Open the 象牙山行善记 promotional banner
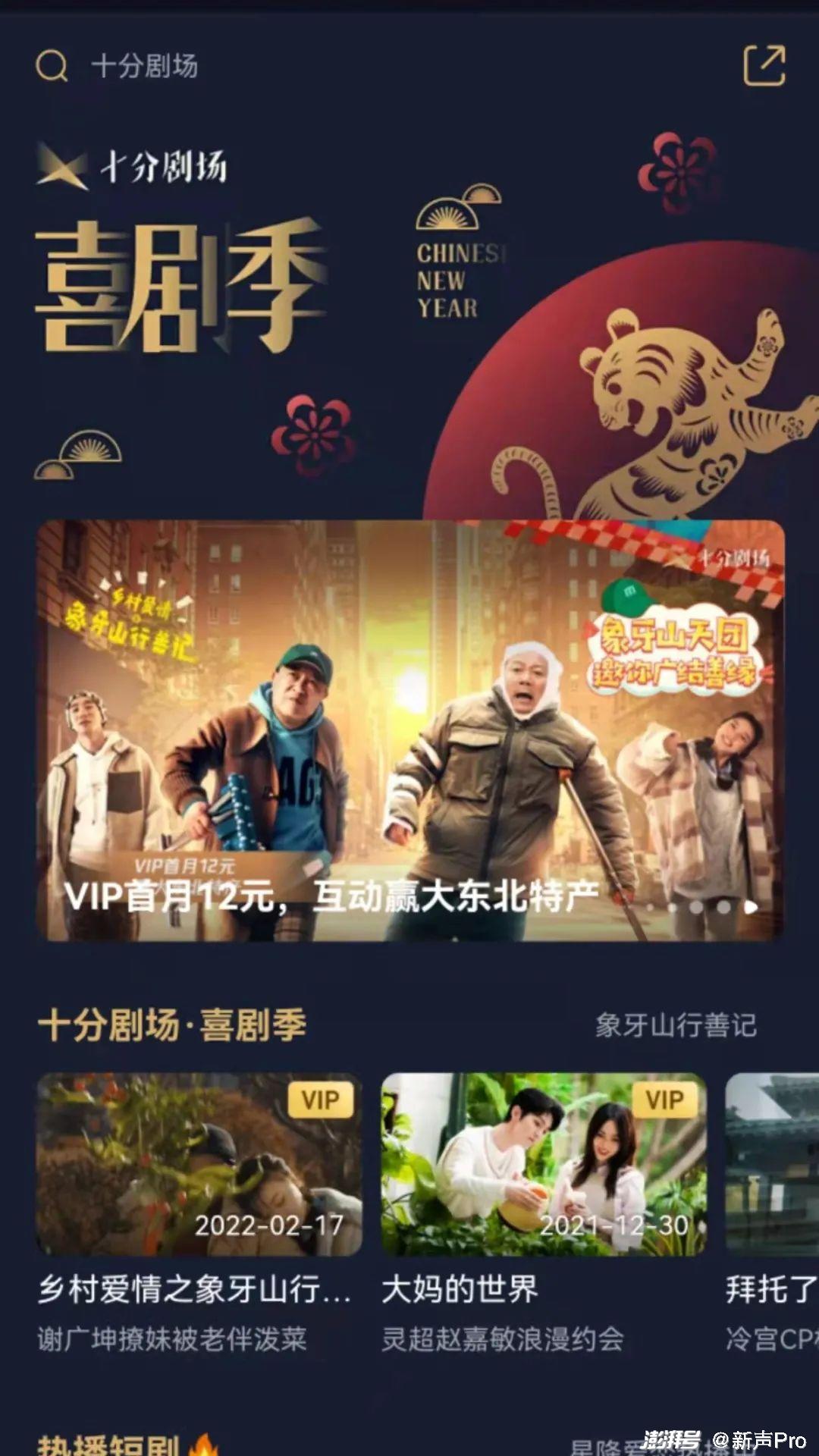Viewport: 819px width, 1456px height. pos(410,730)
